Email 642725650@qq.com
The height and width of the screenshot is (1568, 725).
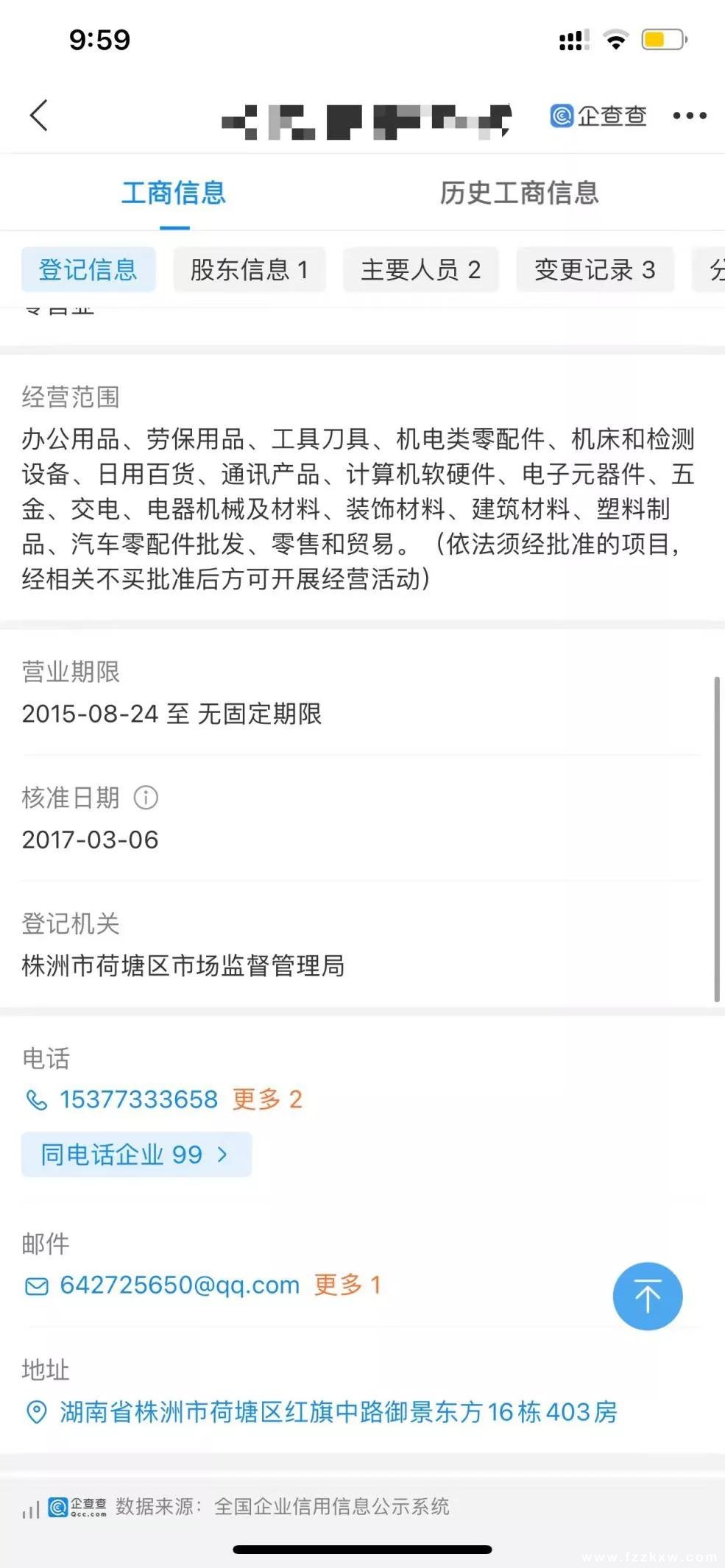(x=180, y=1285)
